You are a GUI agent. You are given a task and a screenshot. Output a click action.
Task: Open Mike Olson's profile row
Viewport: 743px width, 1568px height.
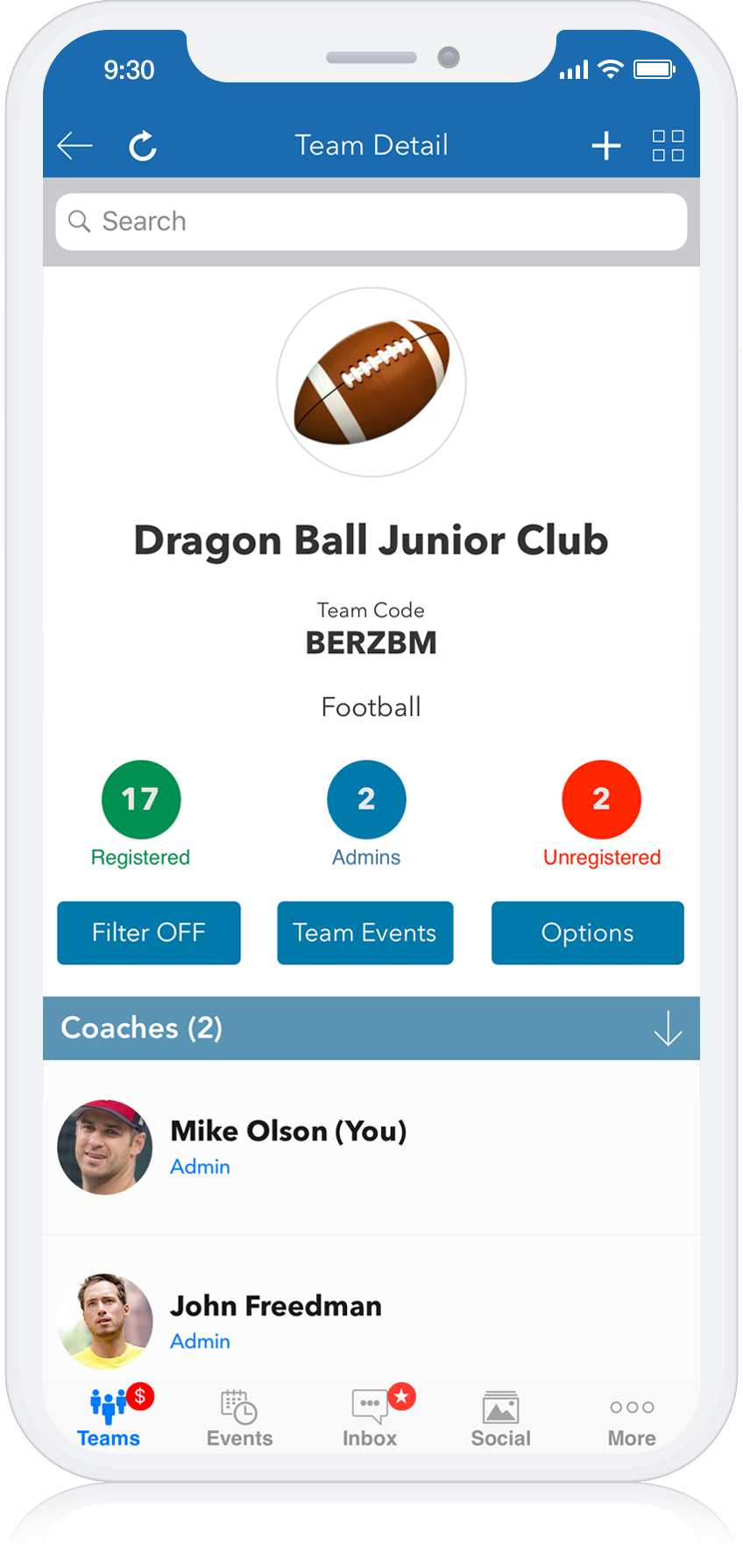click(x=371, y=1146)
